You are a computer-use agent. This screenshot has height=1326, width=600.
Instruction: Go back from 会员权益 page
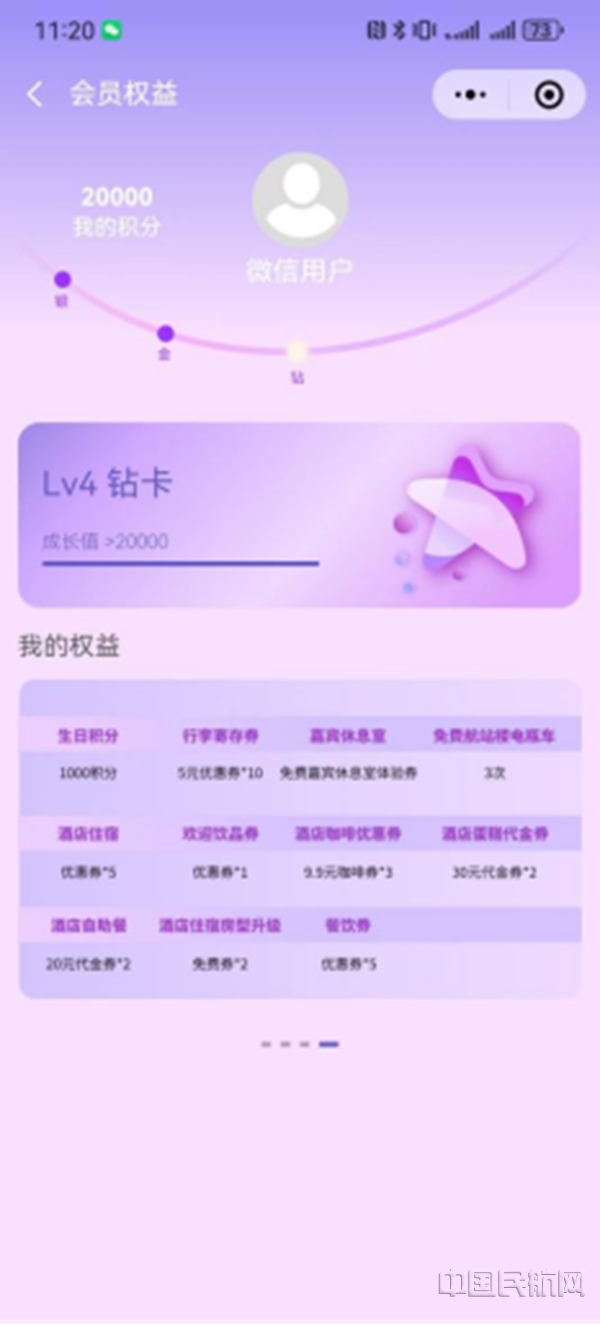[x=35, y=95]
